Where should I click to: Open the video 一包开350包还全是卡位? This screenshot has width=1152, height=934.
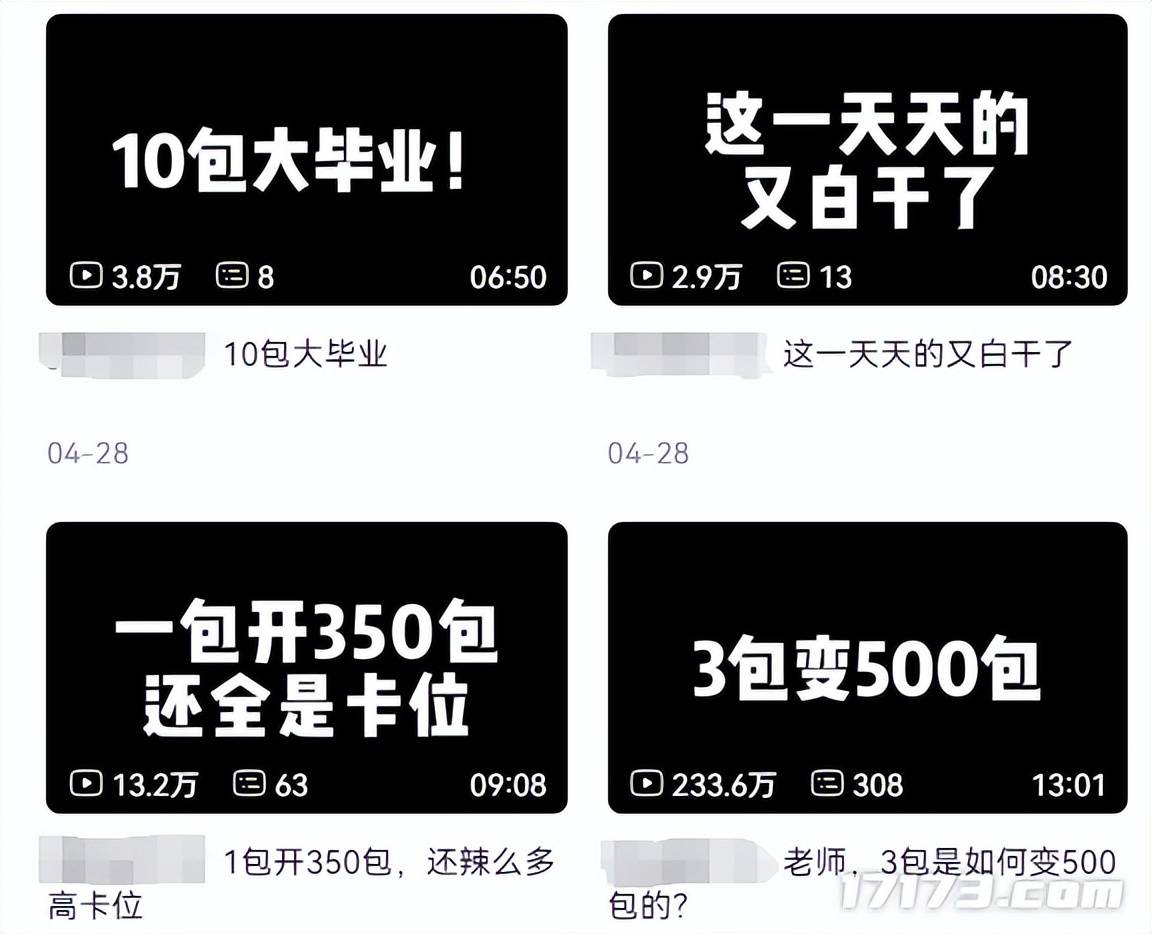[306, 667]
